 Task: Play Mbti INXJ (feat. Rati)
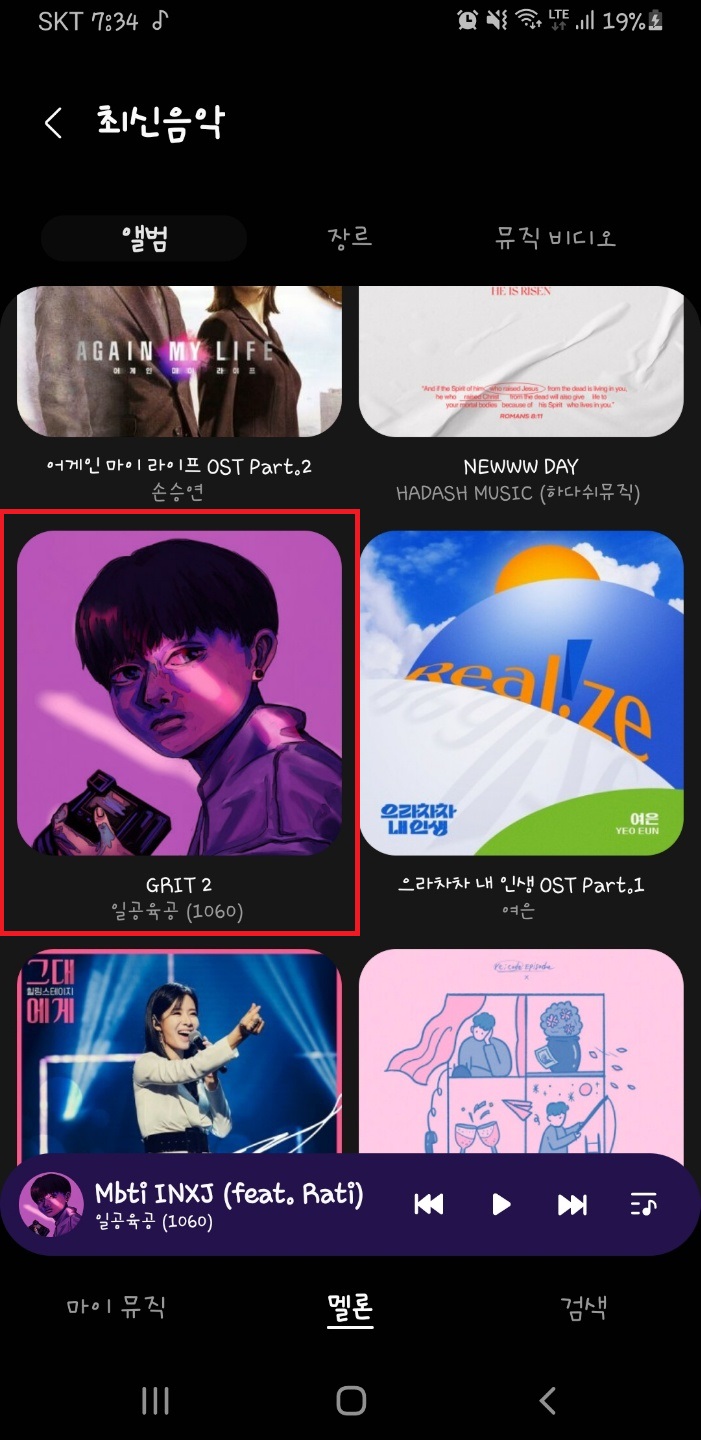click(x=501, y=1205)
